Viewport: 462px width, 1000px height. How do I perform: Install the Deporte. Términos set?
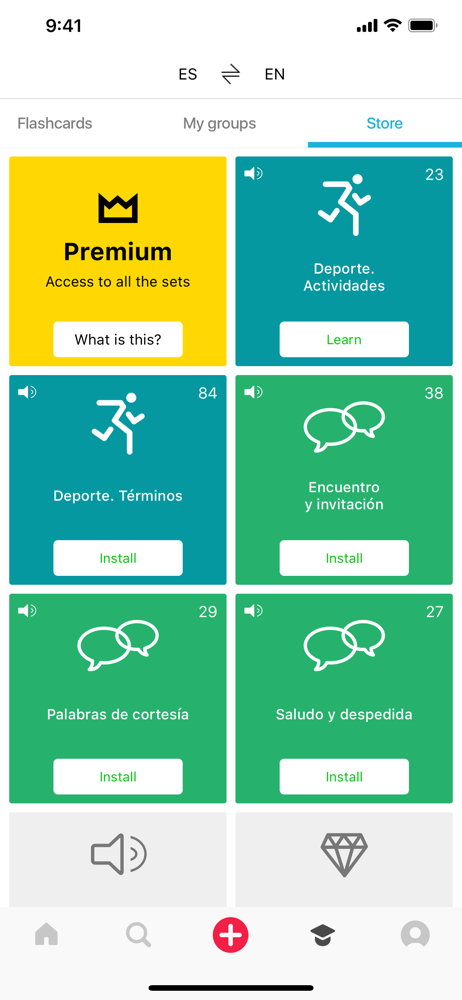click(118, 558)
